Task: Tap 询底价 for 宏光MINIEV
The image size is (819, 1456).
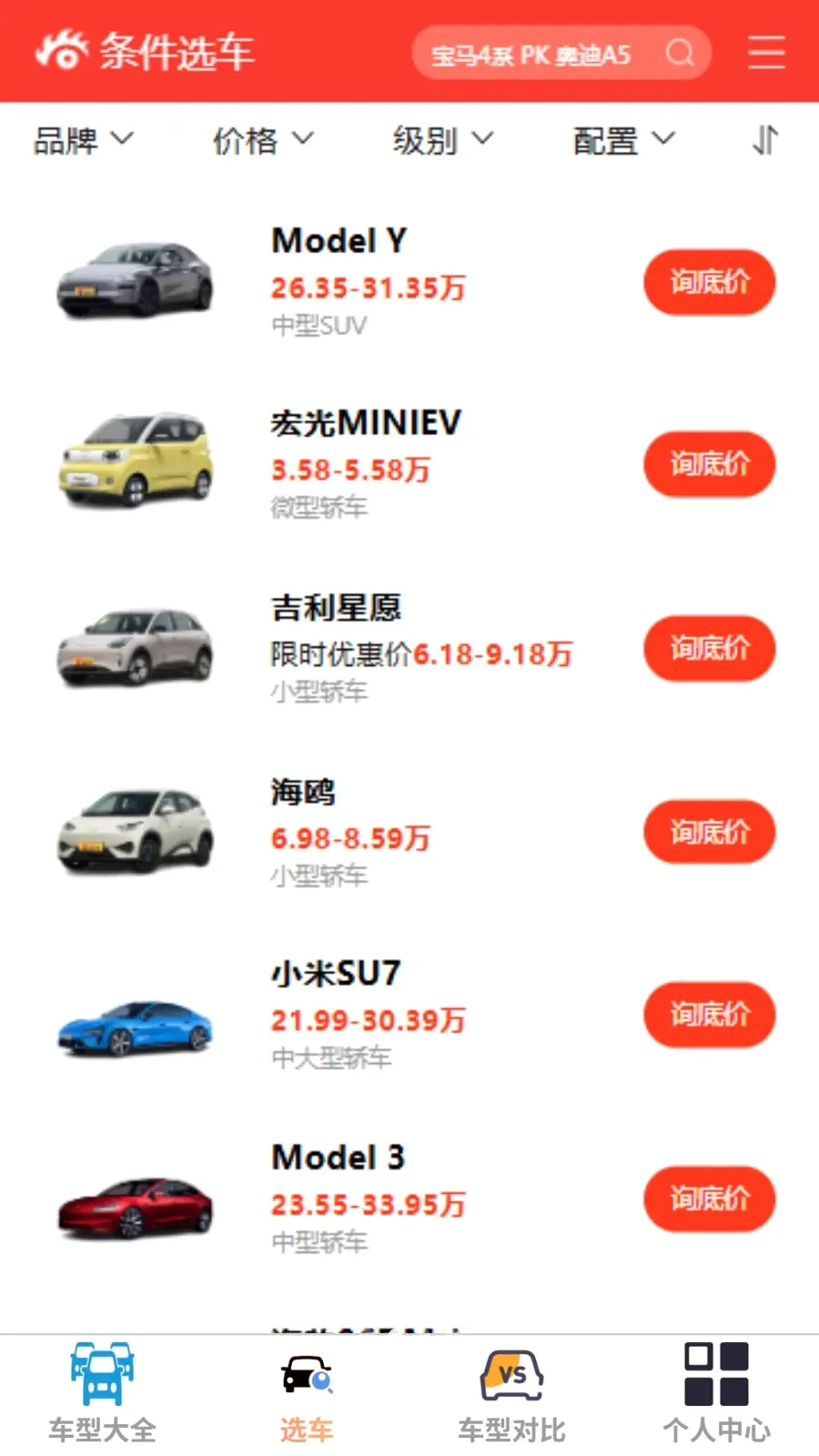Action: click(x=710, y=464)
